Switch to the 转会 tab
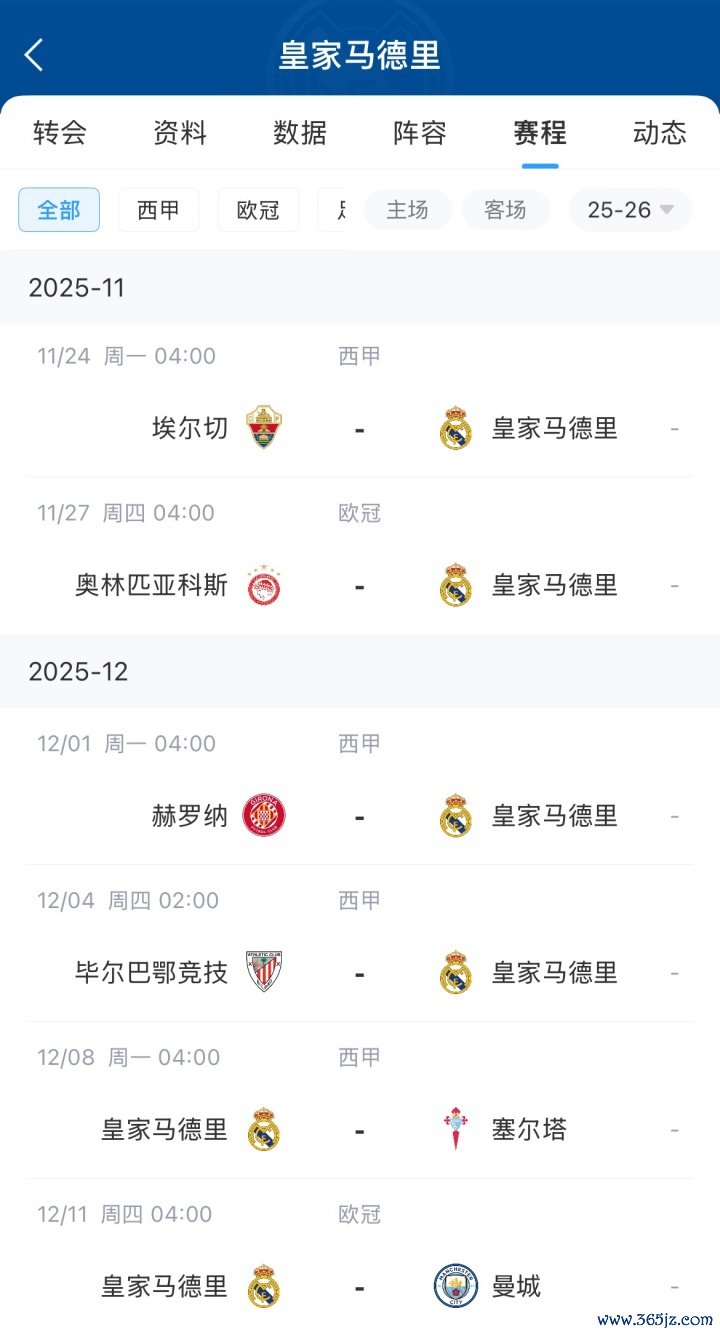The height and width of the screenshot is (1335, 720). point(60,133)
